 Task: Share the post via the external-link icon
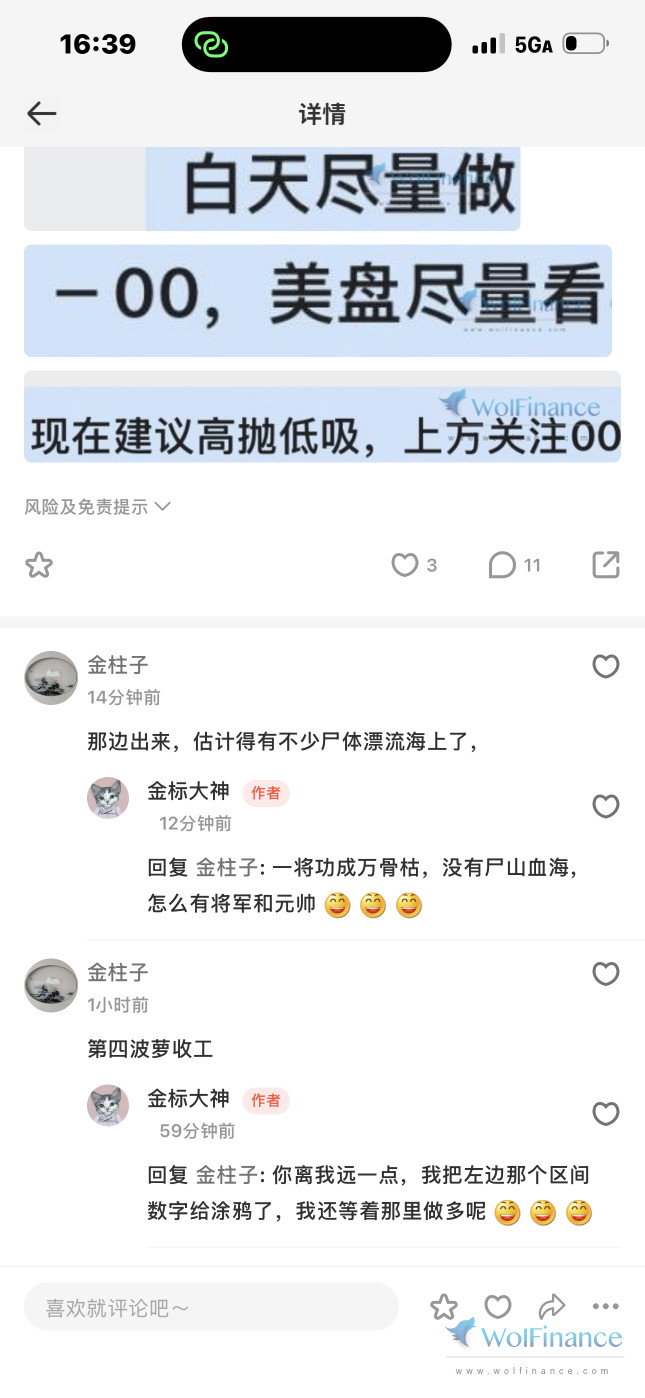pyautogui.click(x=606, y=565)
